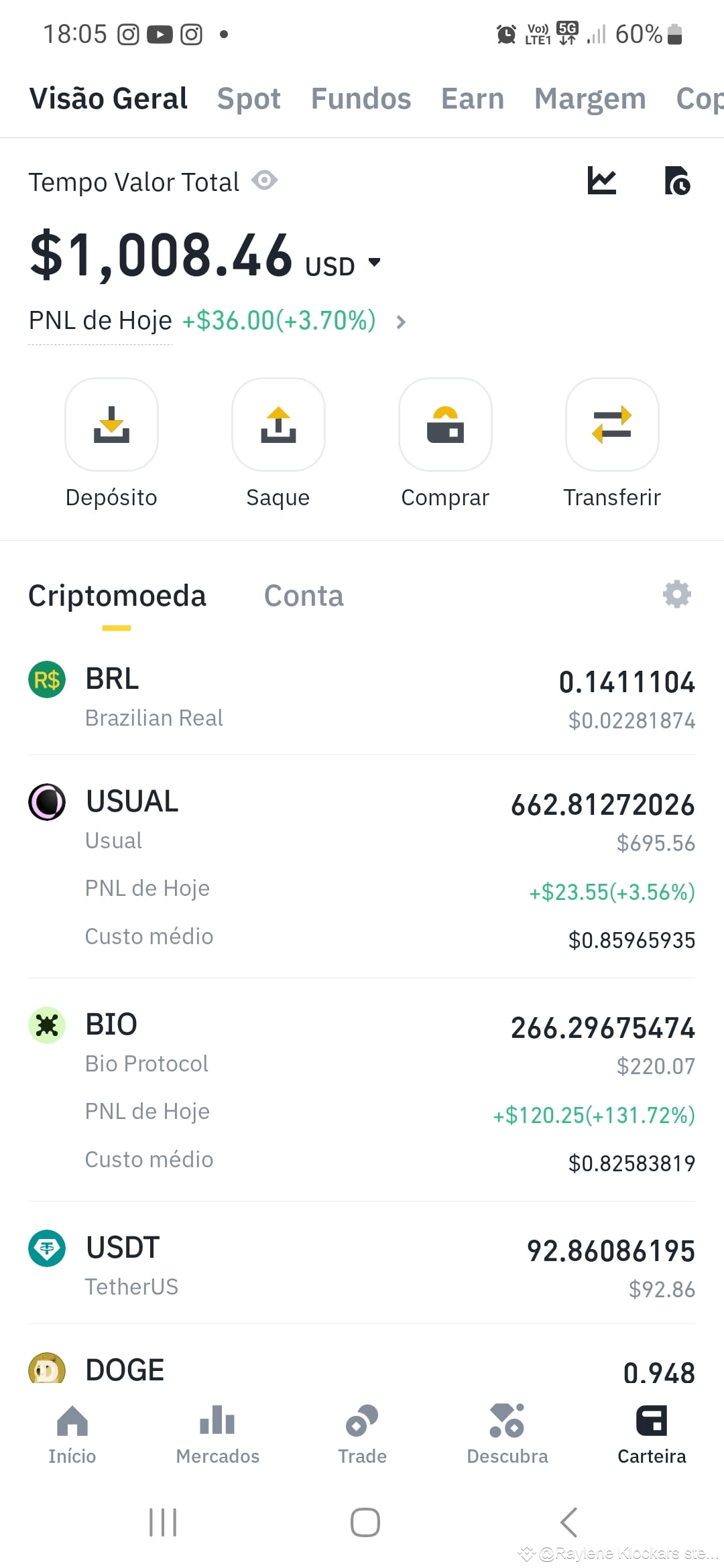Open the PNL analysis chart icon
The height and width of the screenshot is (1568, 724).
click(x=602, y=181)
